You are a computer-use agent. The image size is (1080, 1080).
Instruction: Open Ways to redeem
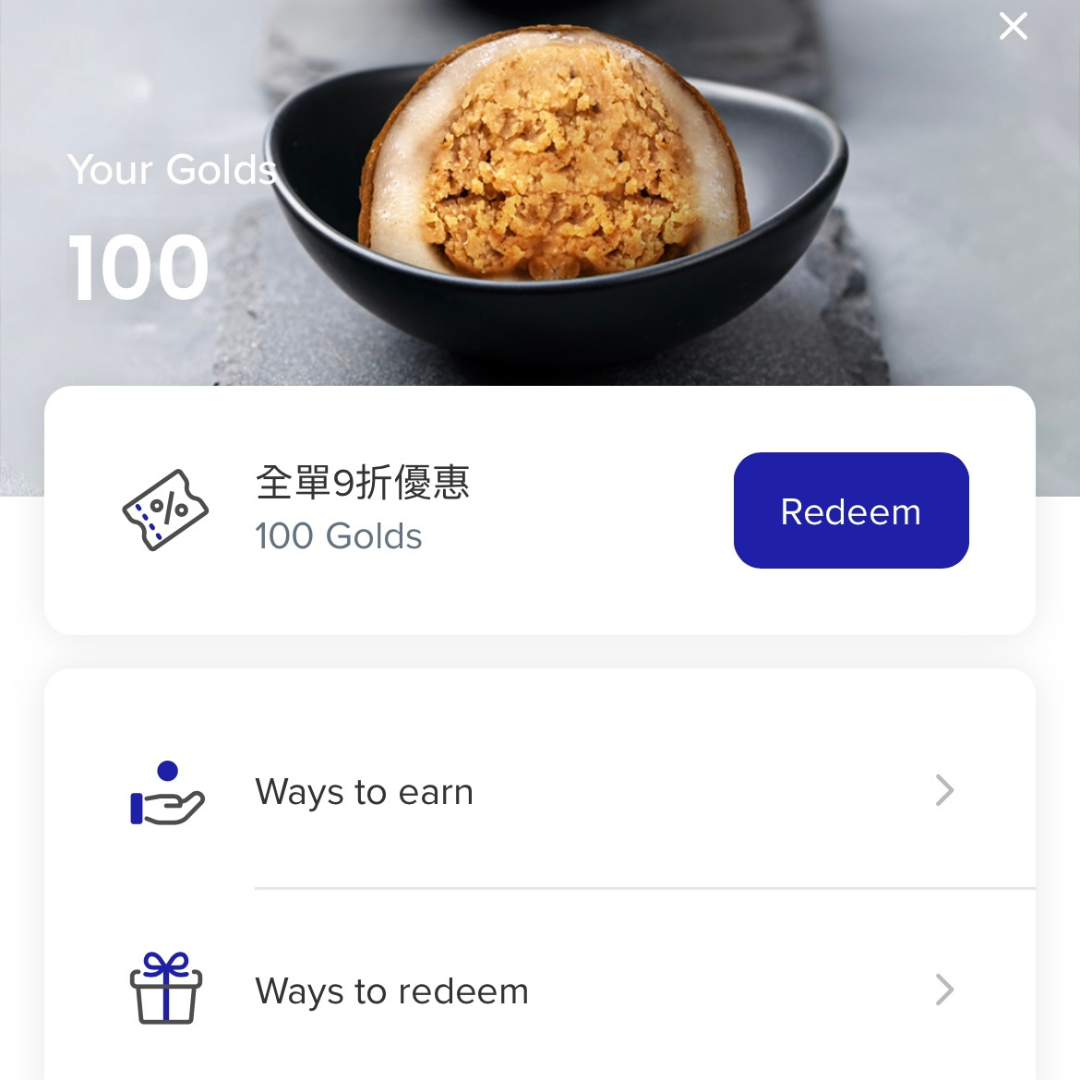click(x=540, y=991)
